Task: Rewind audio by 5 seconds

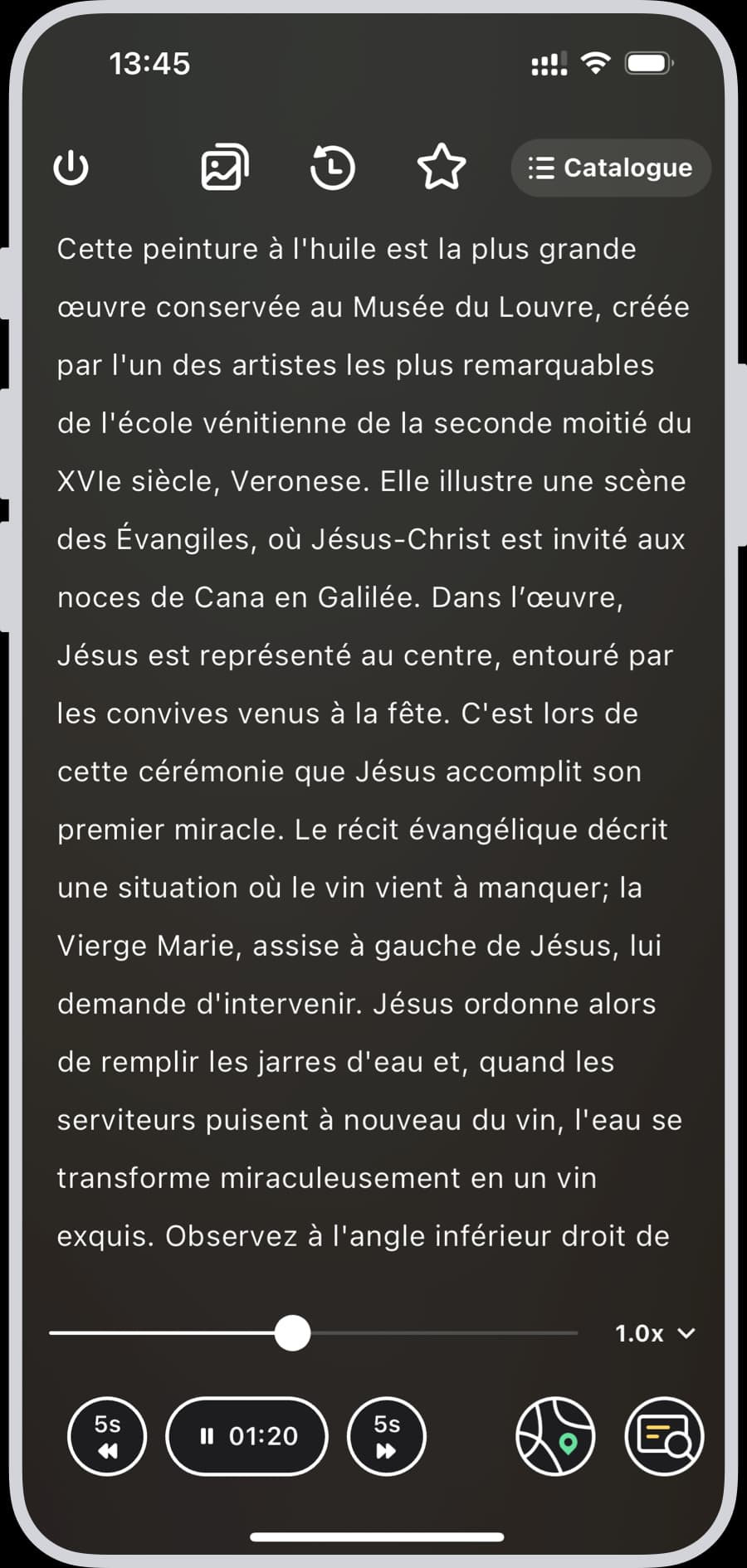Action: point(107,1436)
